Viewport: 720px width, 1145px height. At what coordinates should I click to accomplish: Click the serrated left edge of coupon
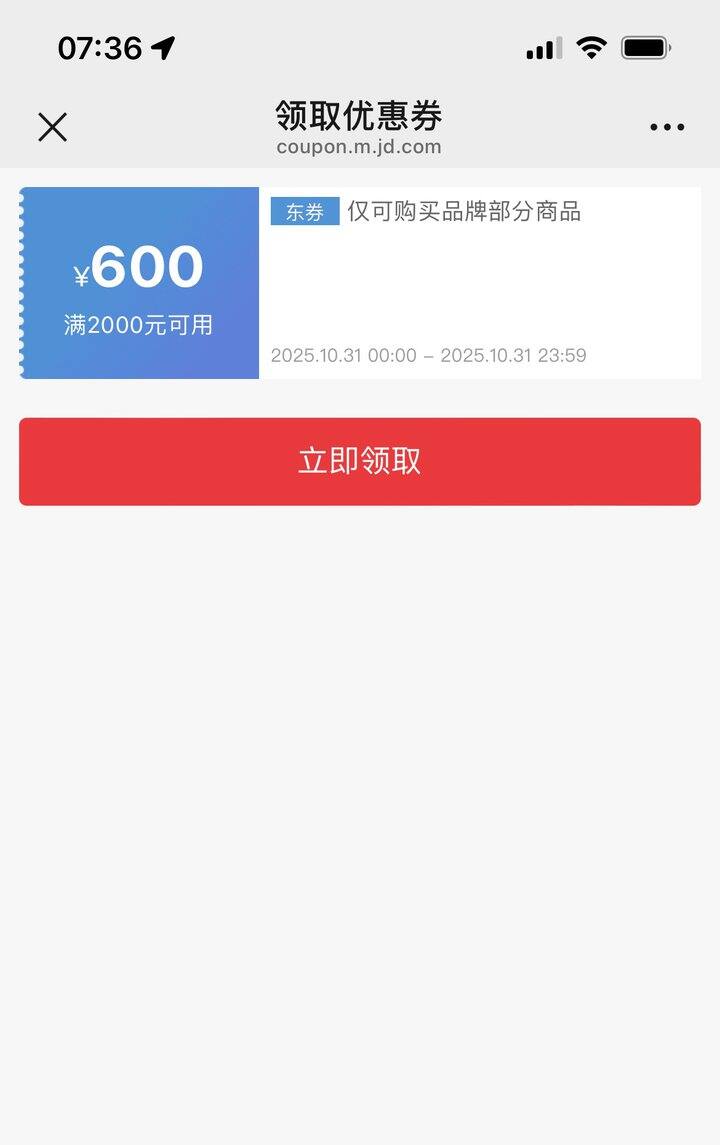[x=23, y=282]
